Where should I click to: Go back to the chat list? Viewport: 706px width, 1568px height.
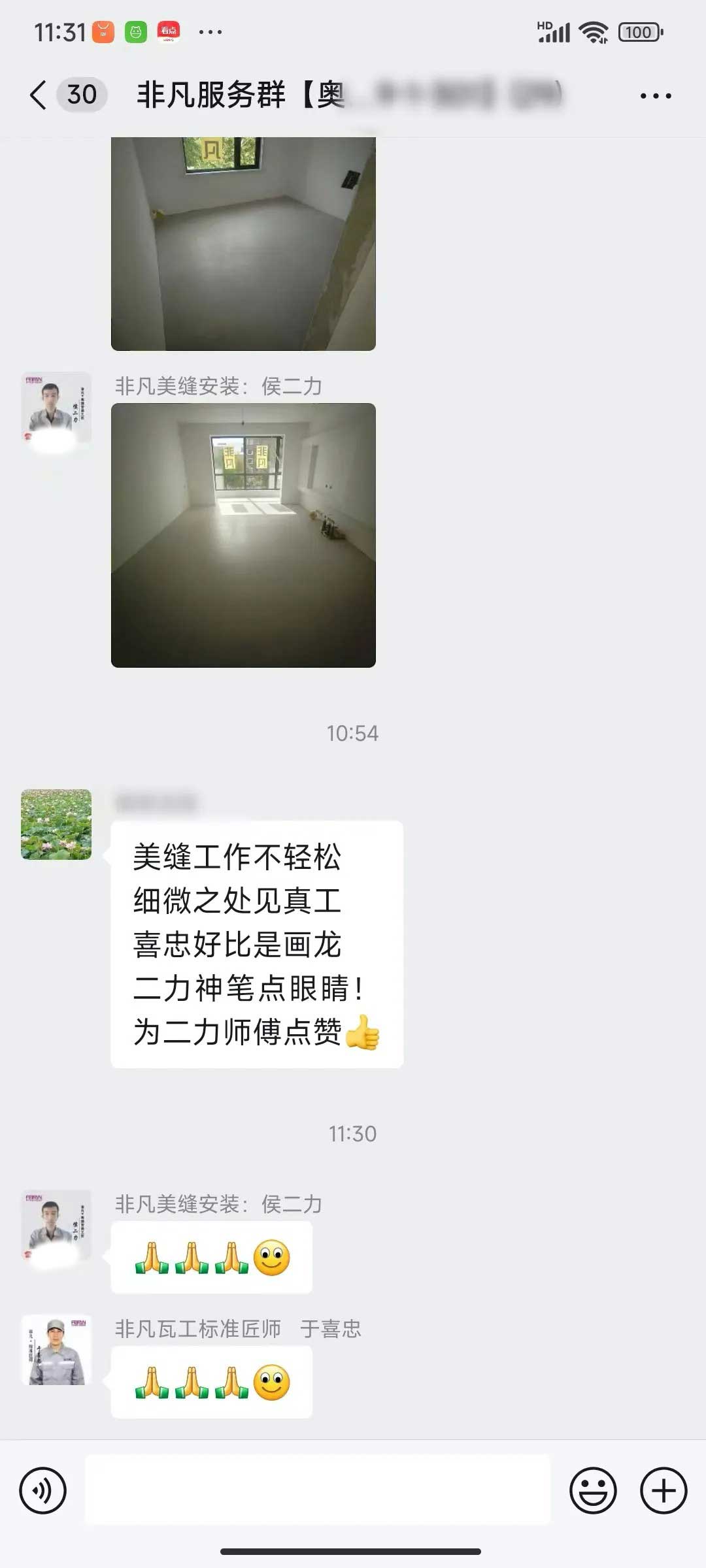[x=39, y=95]
